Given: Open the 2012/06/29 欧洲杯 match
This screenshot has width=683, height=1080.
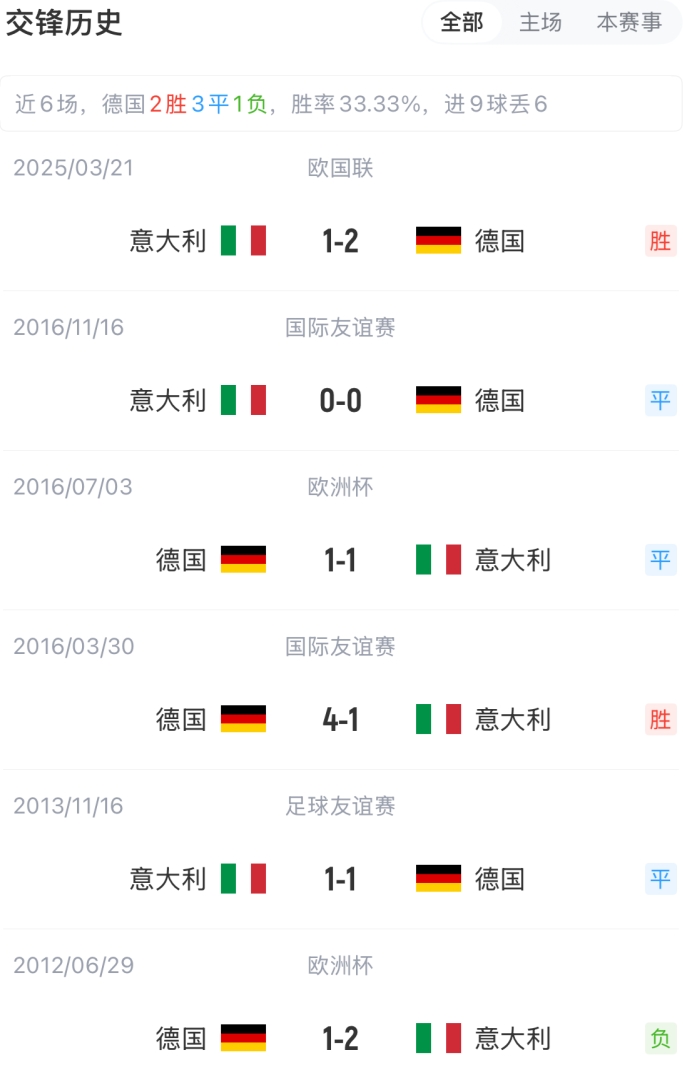Looking at the screenshot, I should [x=341, y=1038].
